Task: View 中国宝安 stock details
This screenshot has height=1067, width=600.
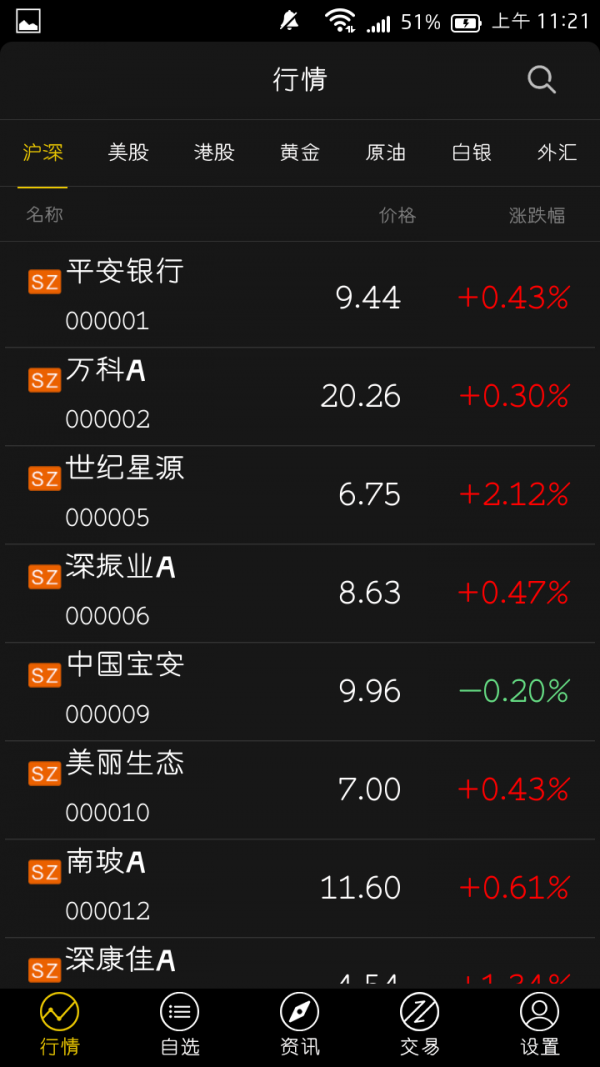Action: coord(300,690)
